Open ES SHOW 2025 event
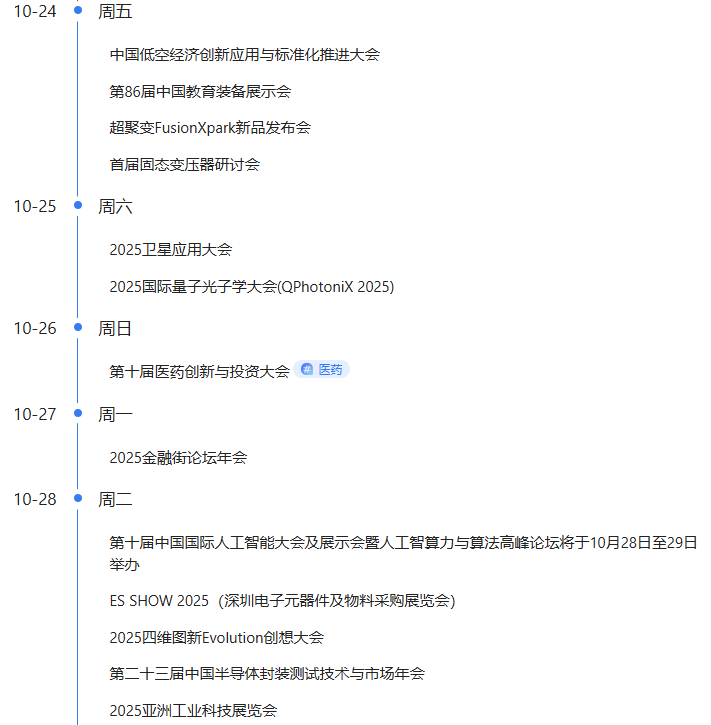 [282, 601]
